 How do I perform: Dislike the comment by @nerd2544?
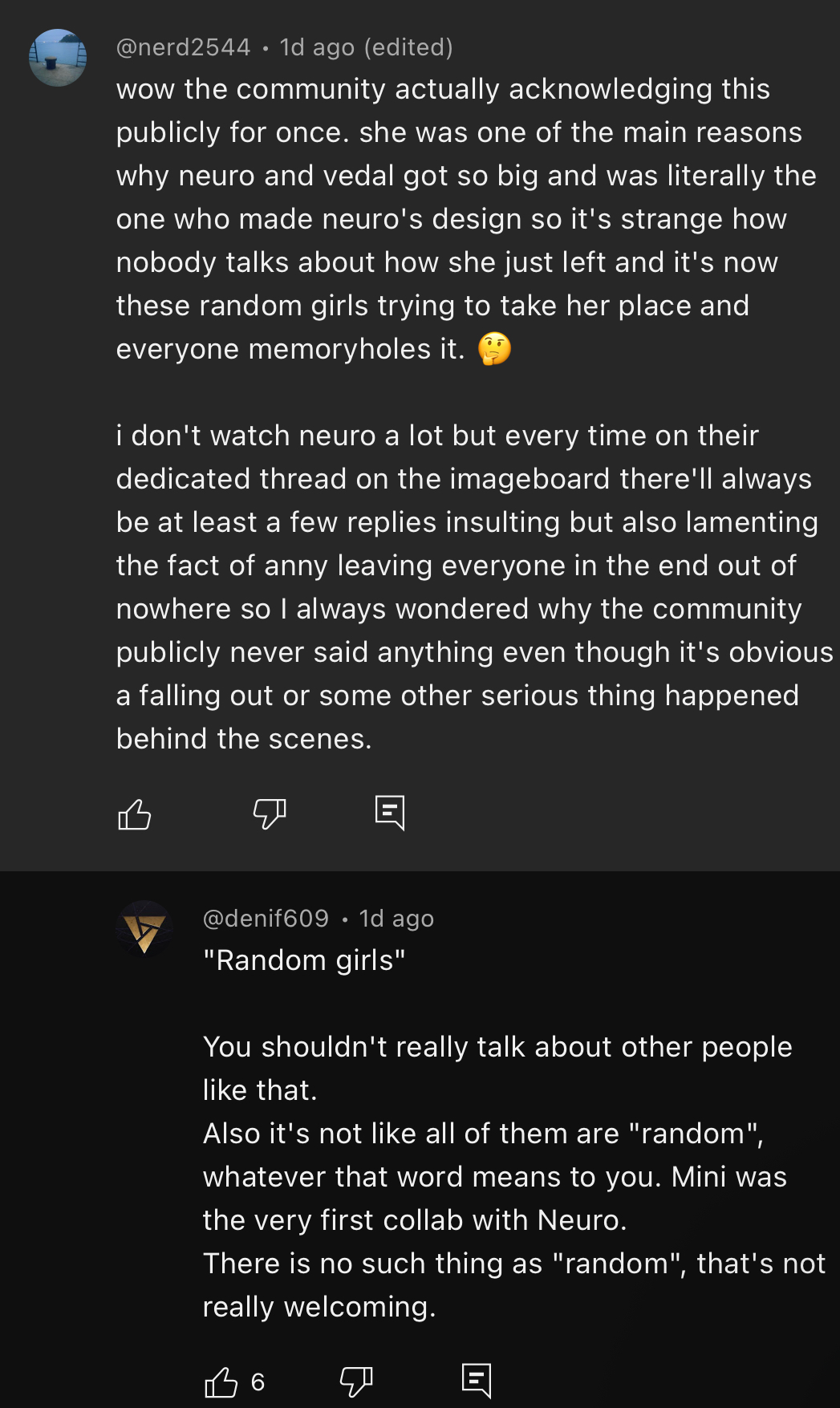pyautogui.click(x=270, y=814)
